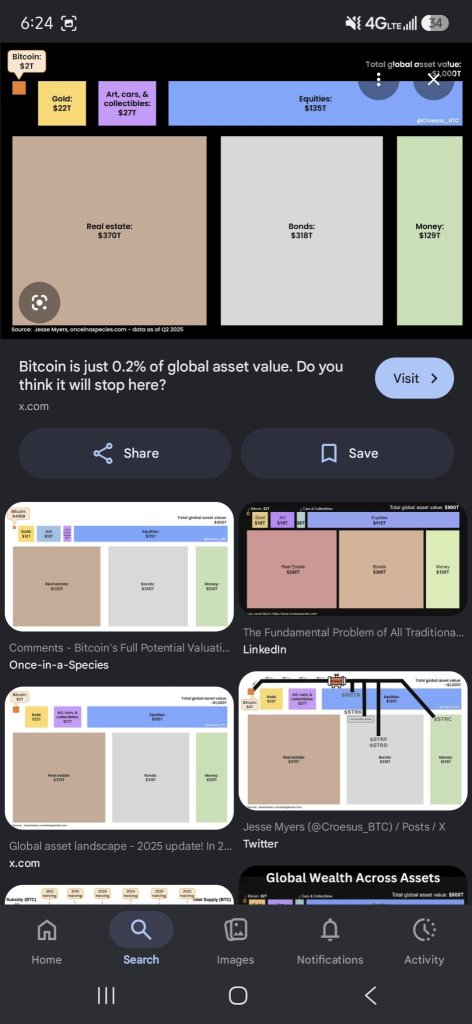Image resolution: width=472 pixels, height=1024 pixels.
Task: Visit the x.com source page
Action: pos(414,378)
